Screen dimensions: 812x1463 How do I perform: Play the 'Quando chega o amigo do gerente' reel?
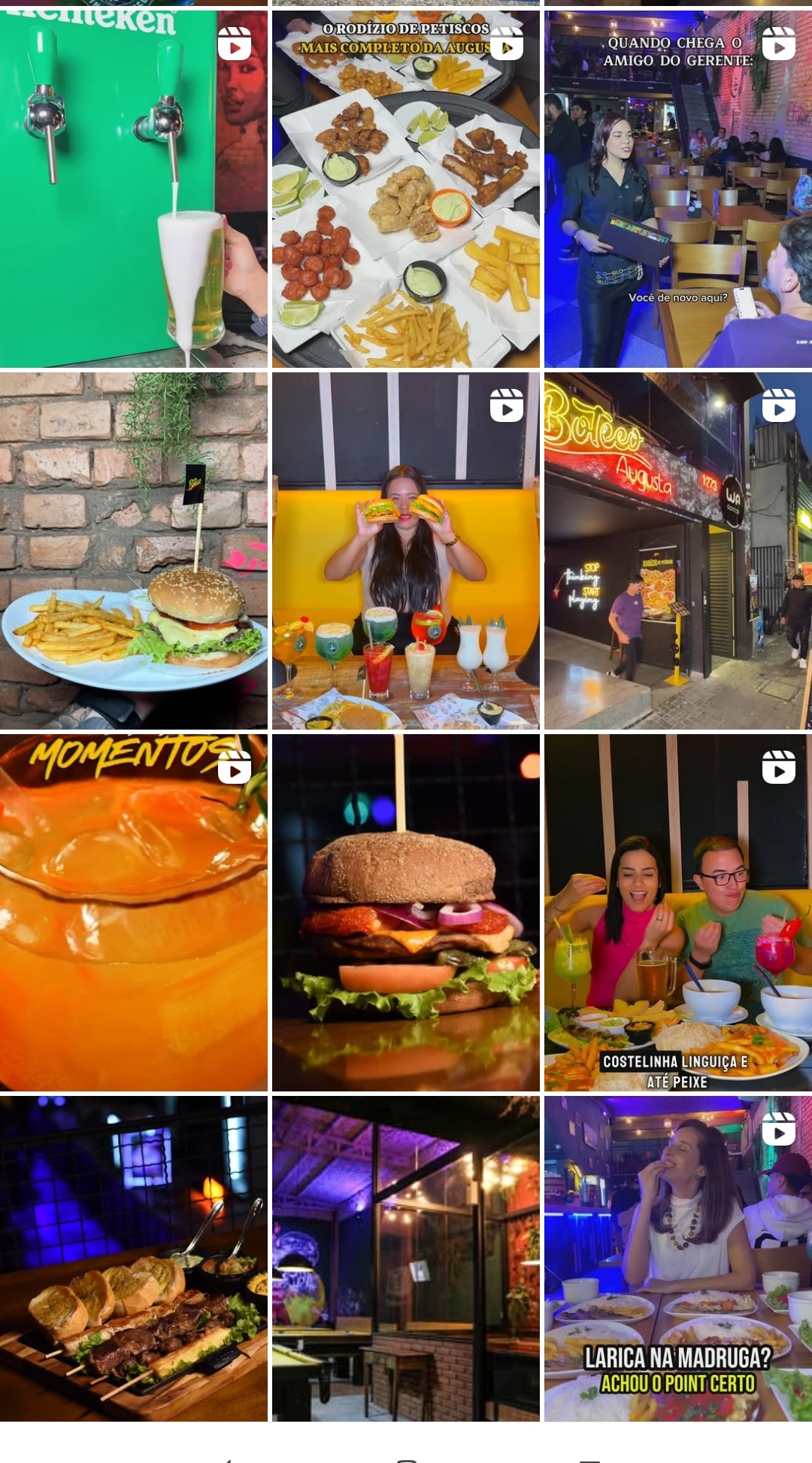[x=677, y=188]
